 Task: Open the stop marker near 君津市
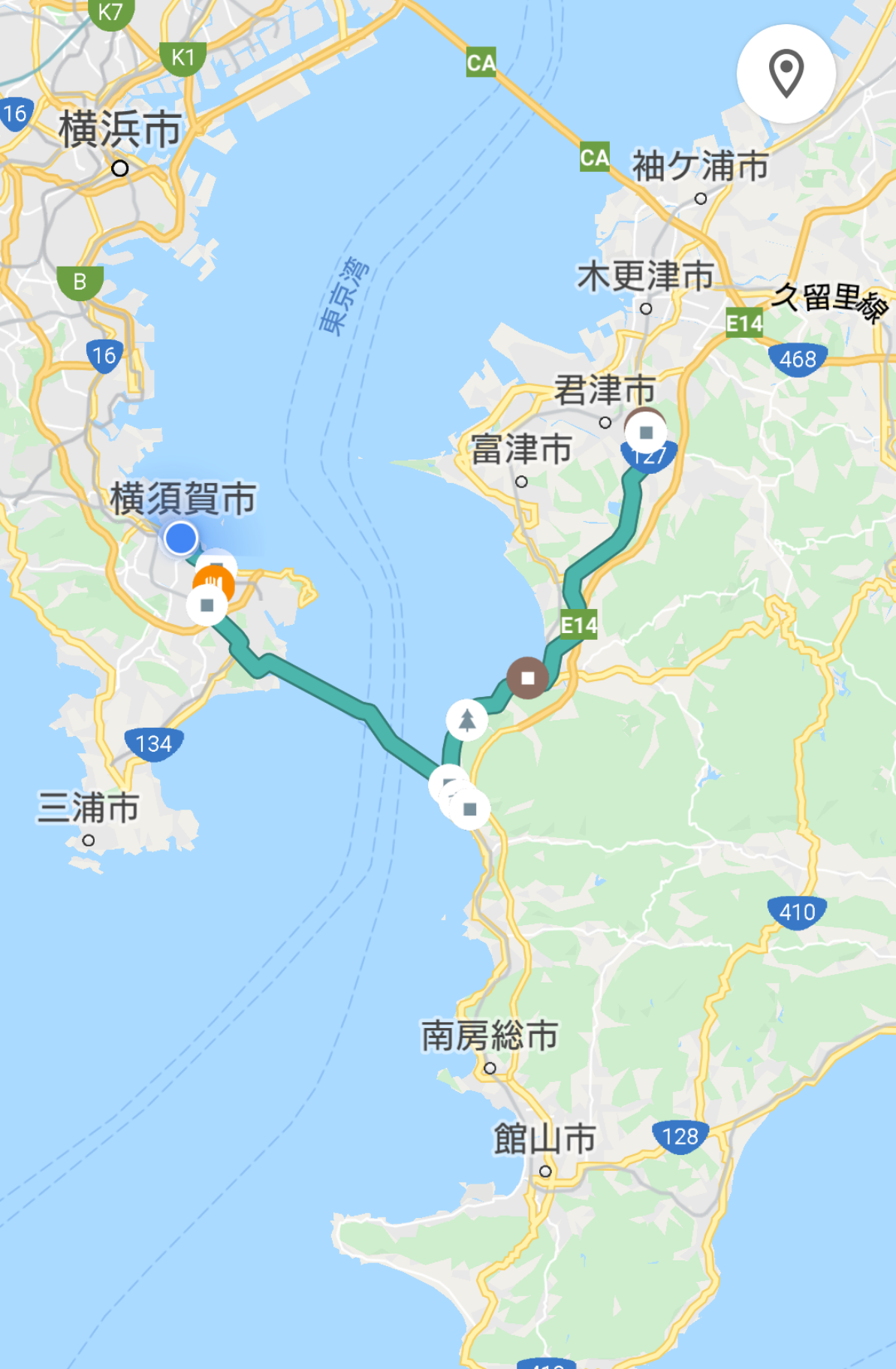click(646, 432)
